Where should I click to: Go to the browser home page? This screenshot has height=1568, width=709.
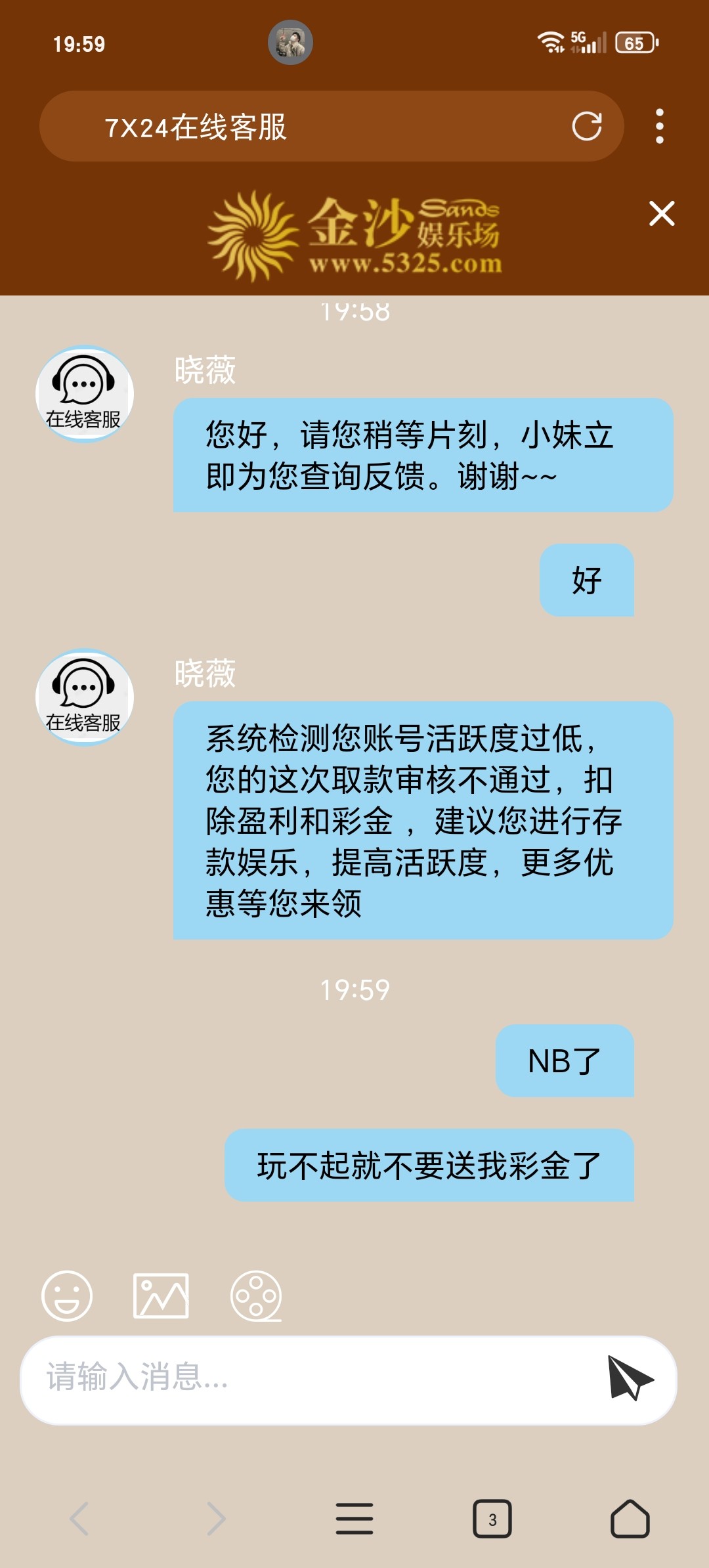(630, 1518)
